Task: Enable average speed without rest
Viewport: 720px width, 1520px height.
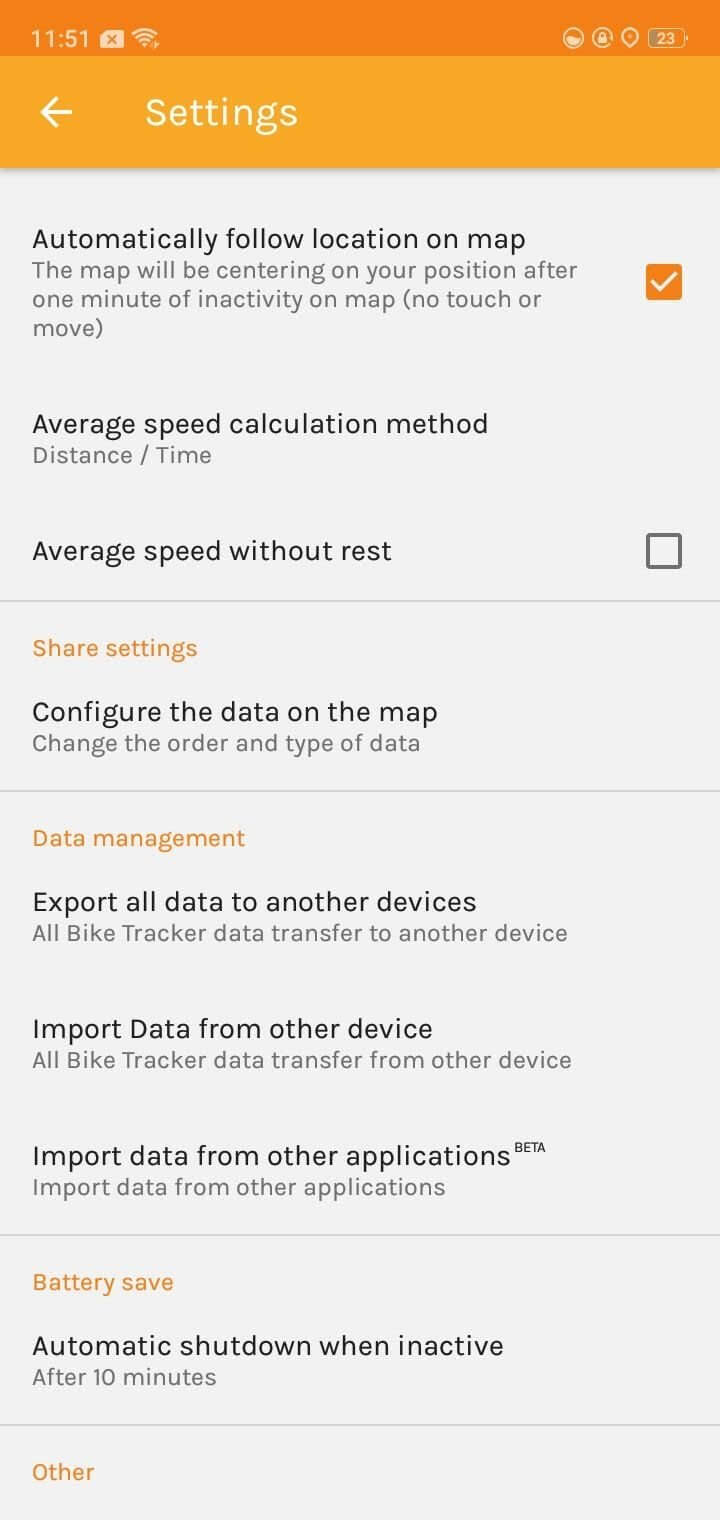Action: point(663,550)
